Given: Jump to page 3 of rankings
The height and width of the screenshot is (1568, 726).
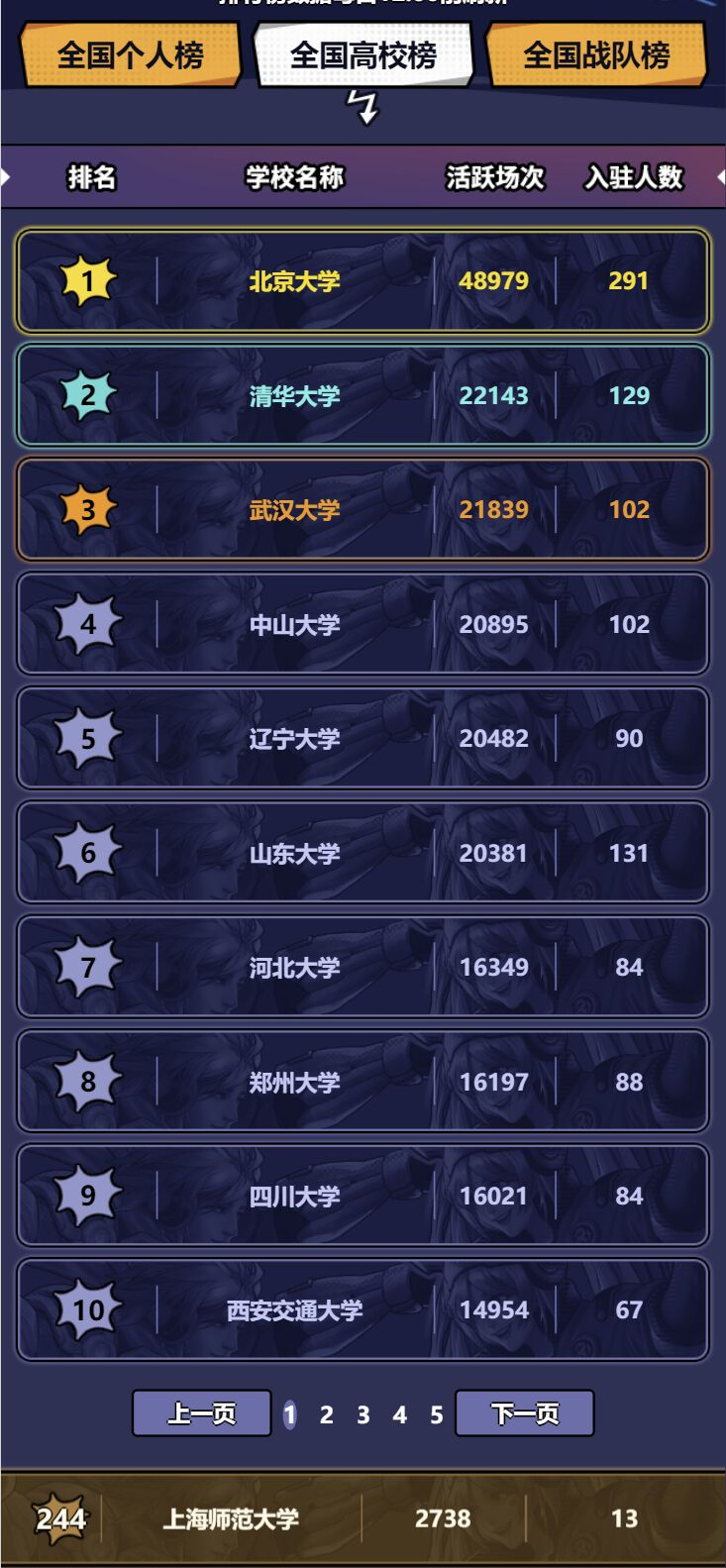Looking at the screenshot, I should pyautogui.click(x=363, y=1415).
